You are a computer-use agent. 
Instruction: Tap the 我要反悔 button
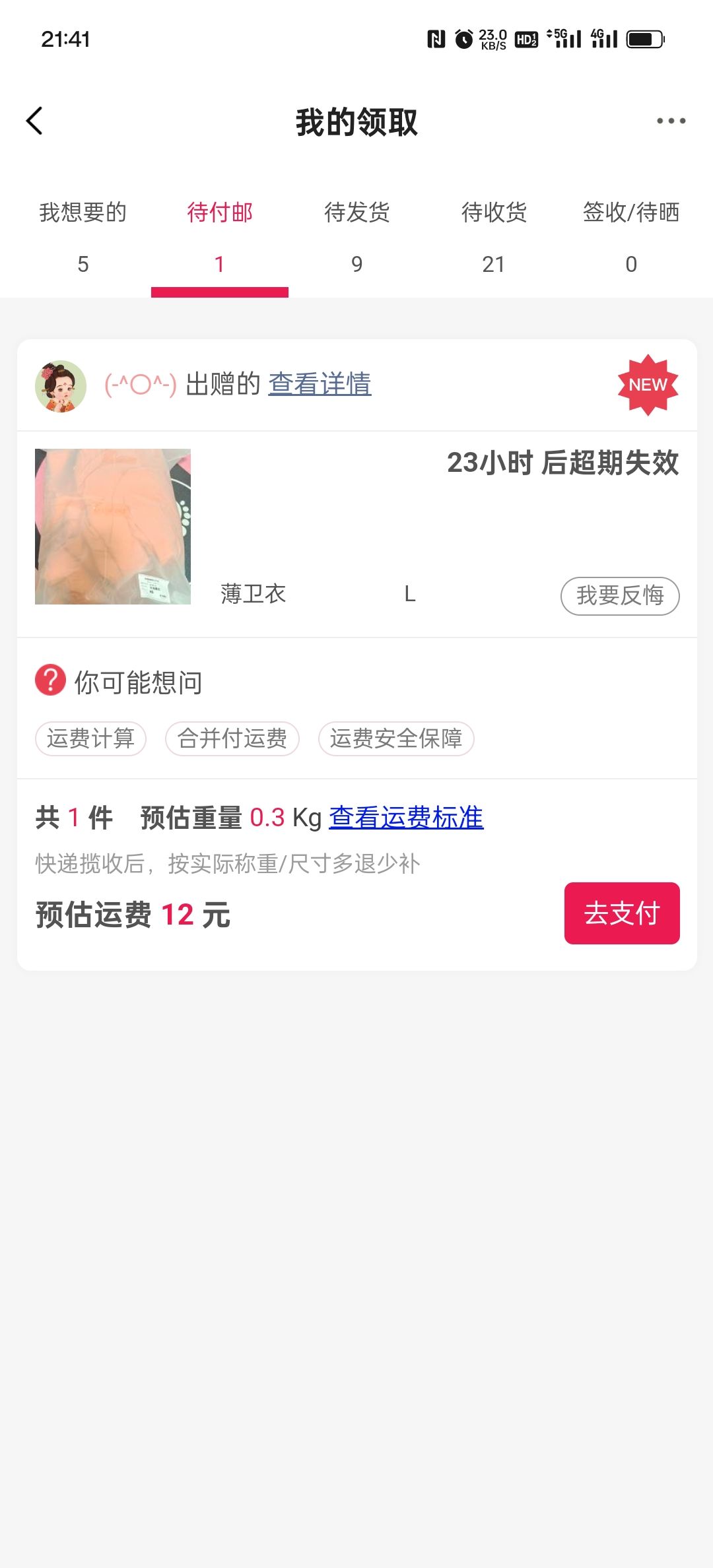click(620, 596)
